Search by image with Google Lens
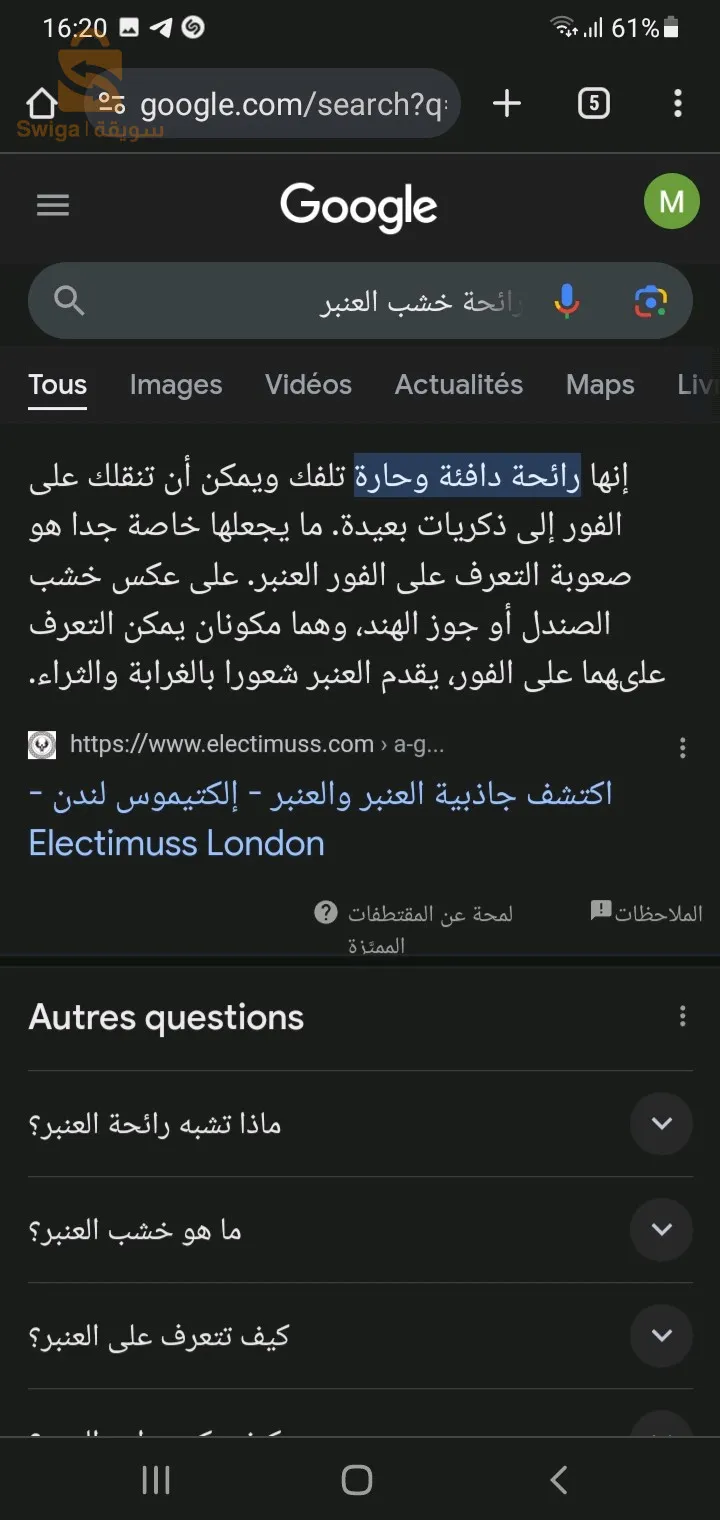Screen dimensions: 720x1520 [651, 301]
